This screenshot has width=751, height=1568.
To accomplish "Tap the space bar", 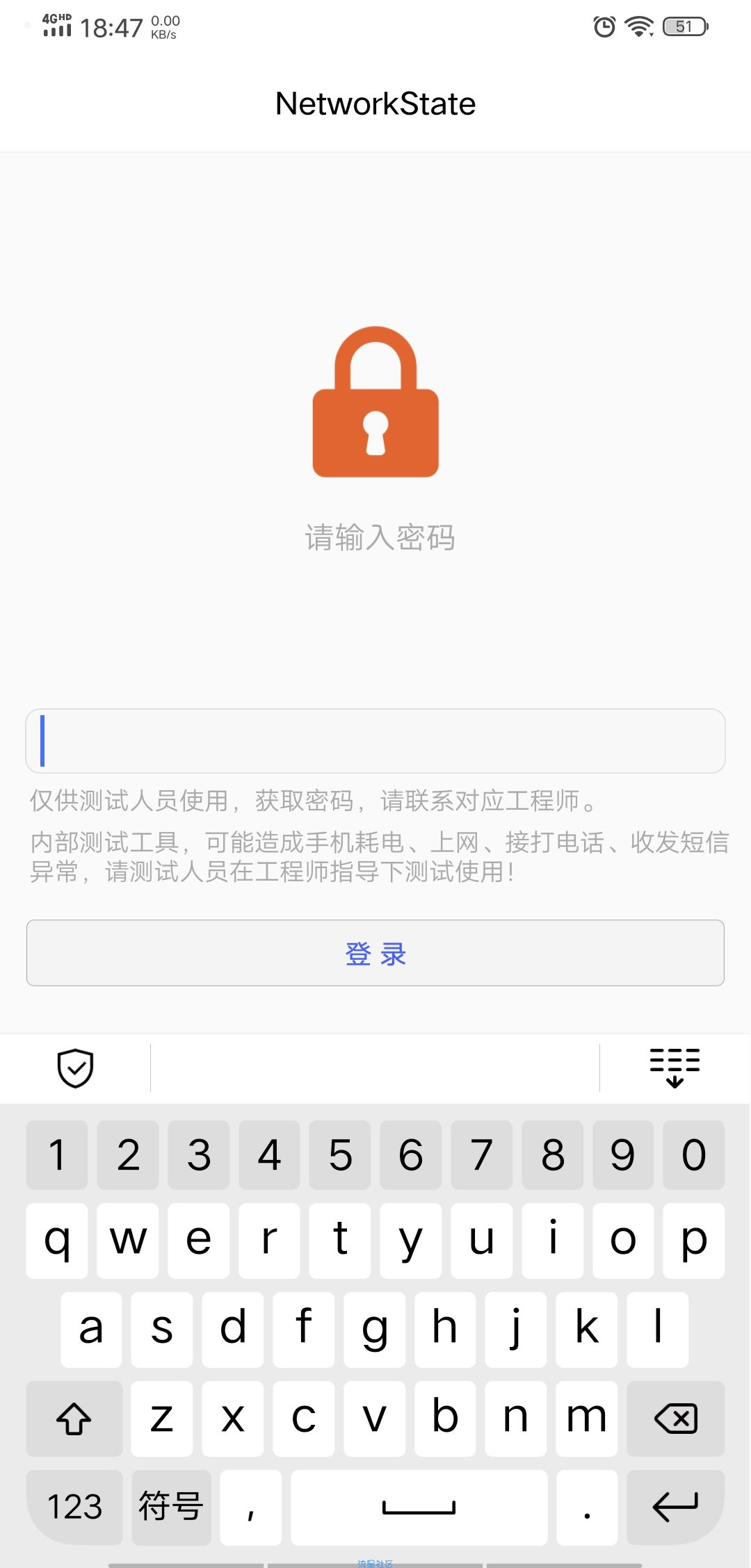I will 419,1507.
